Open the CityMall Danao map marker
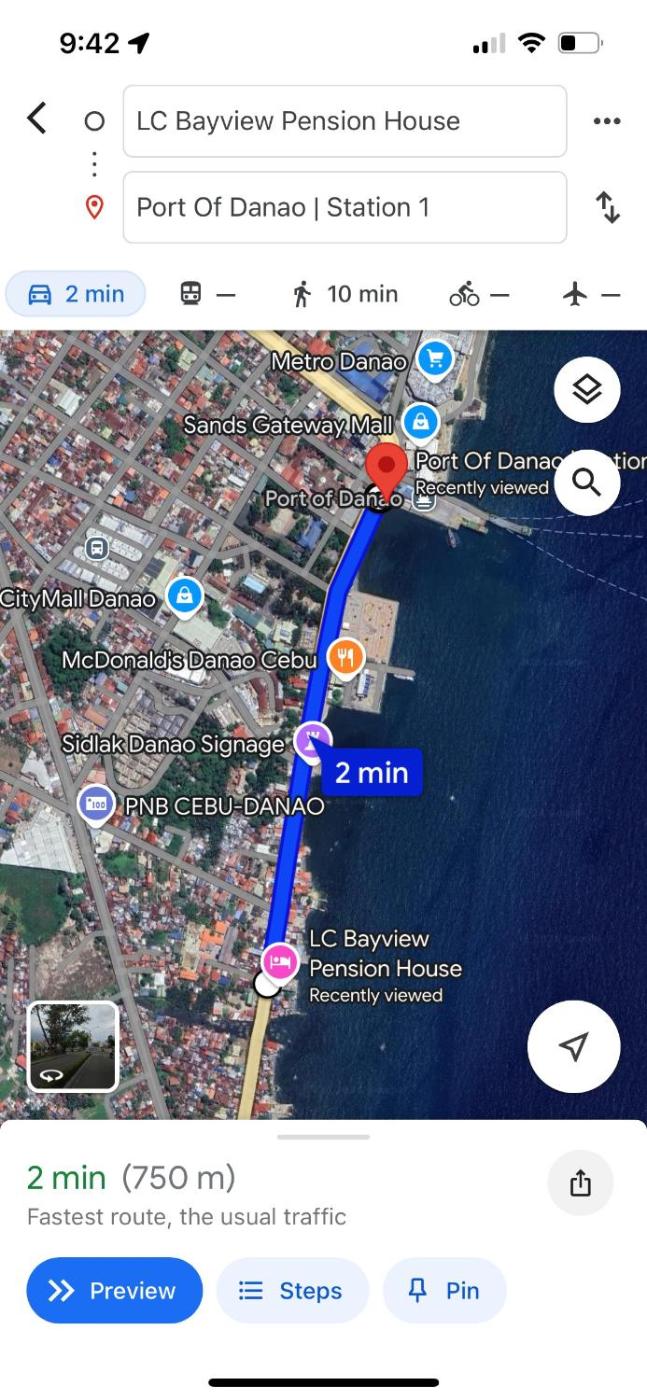 184,597
